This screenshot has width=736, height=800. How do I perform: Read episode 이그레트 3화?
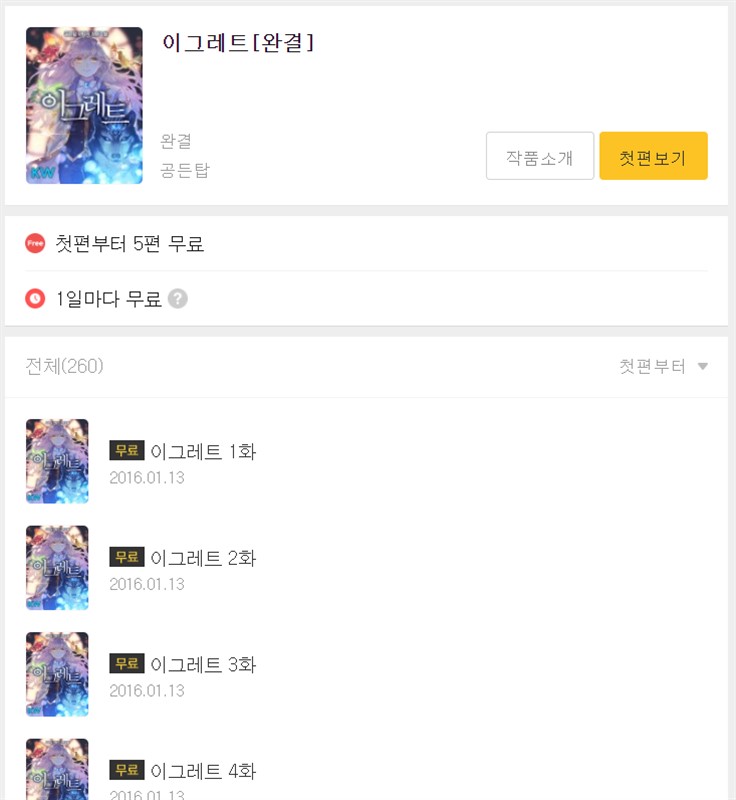(x=203, y=664)
